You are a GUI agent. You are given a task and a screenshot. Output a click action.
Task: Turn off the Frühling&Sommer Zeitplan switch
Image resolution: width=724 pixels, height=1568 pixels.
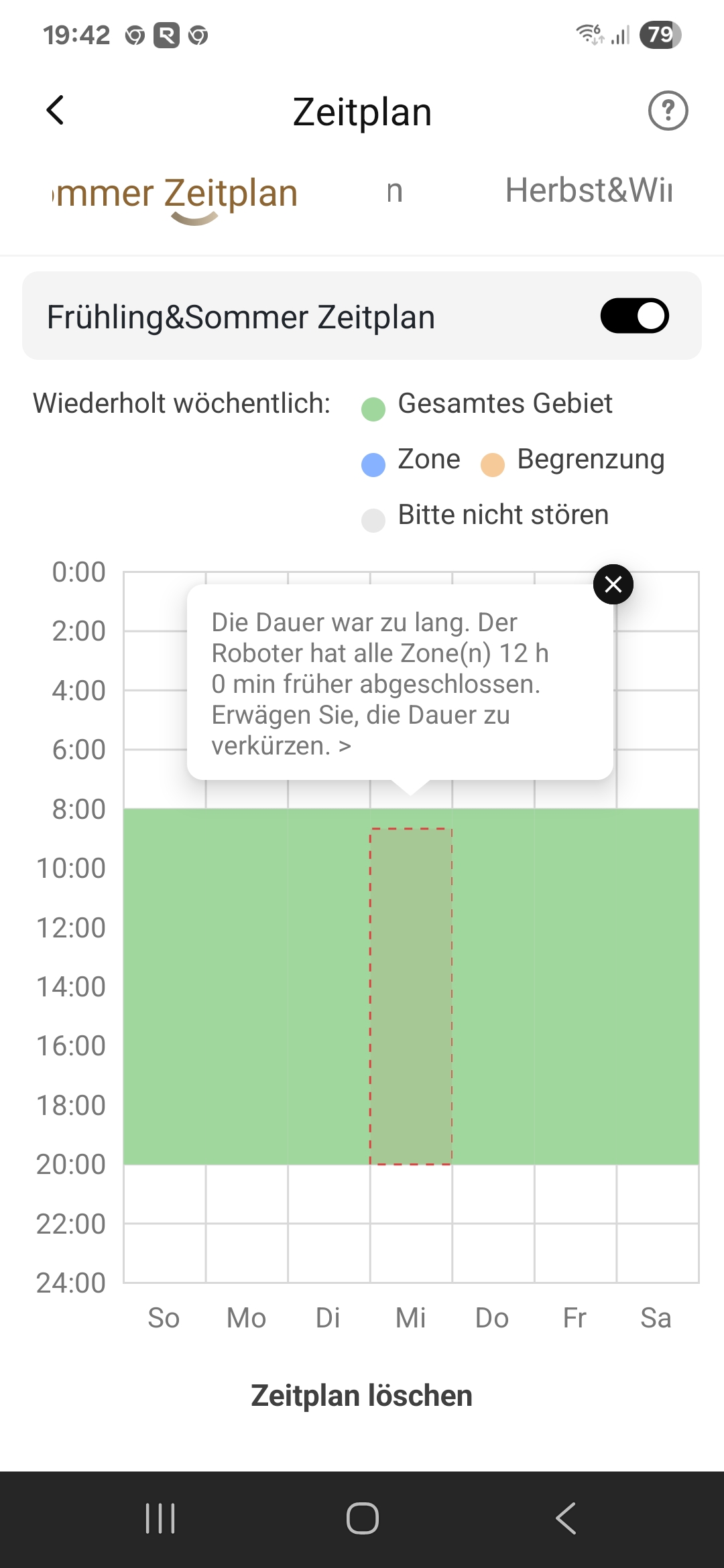pos(634,316)
